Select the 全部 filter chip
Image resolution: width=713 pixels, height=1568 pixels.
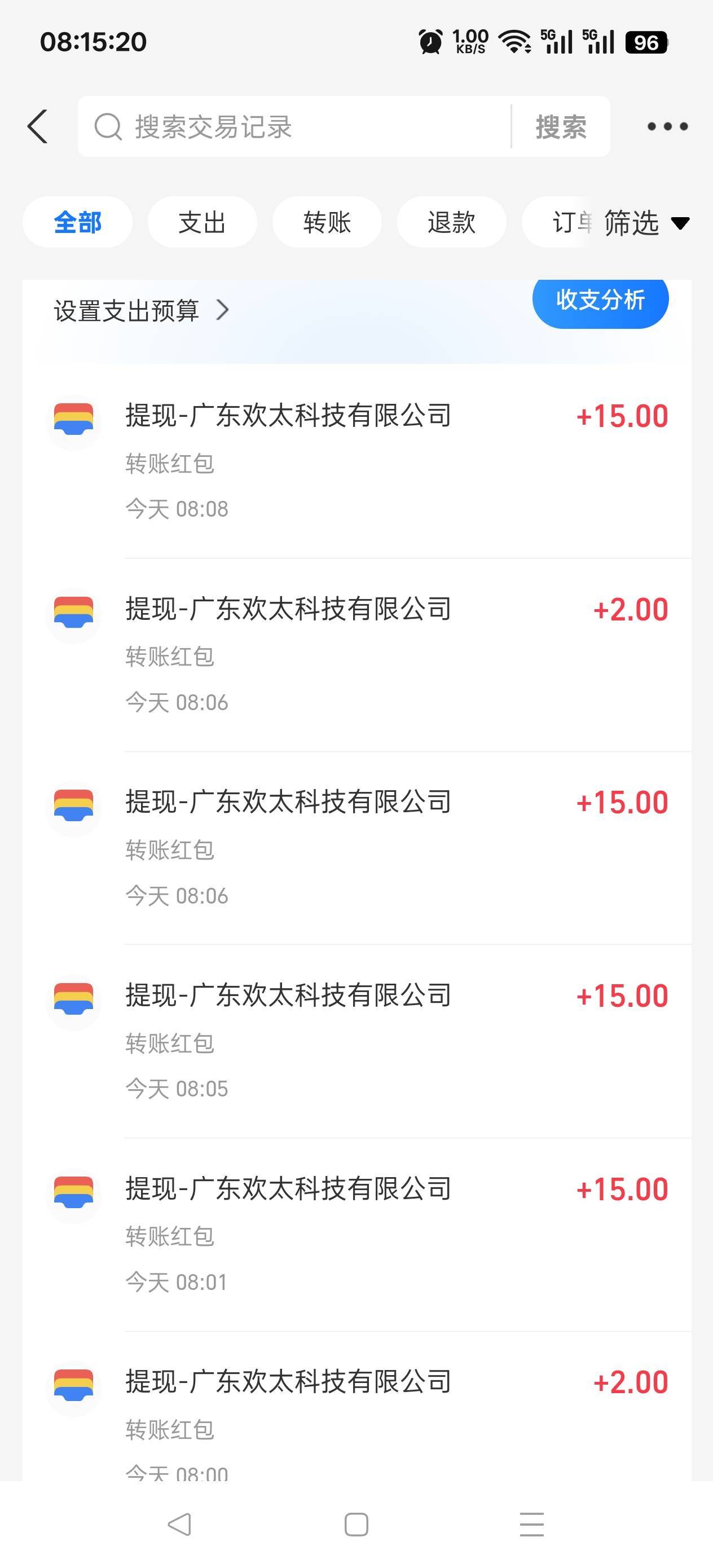(77, 222)
